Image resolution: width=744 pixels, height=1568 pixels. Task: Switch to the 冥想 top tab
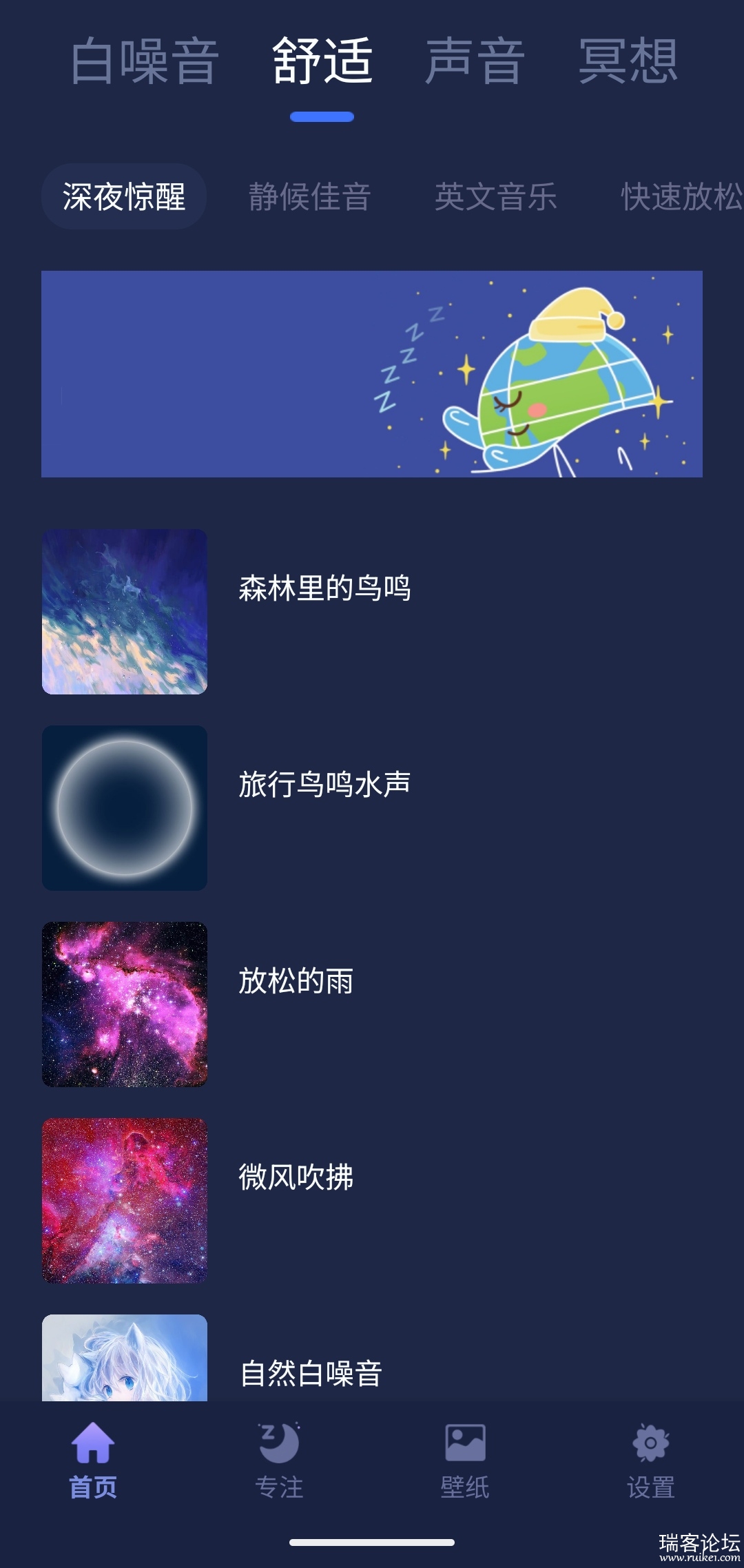(628, 62)
